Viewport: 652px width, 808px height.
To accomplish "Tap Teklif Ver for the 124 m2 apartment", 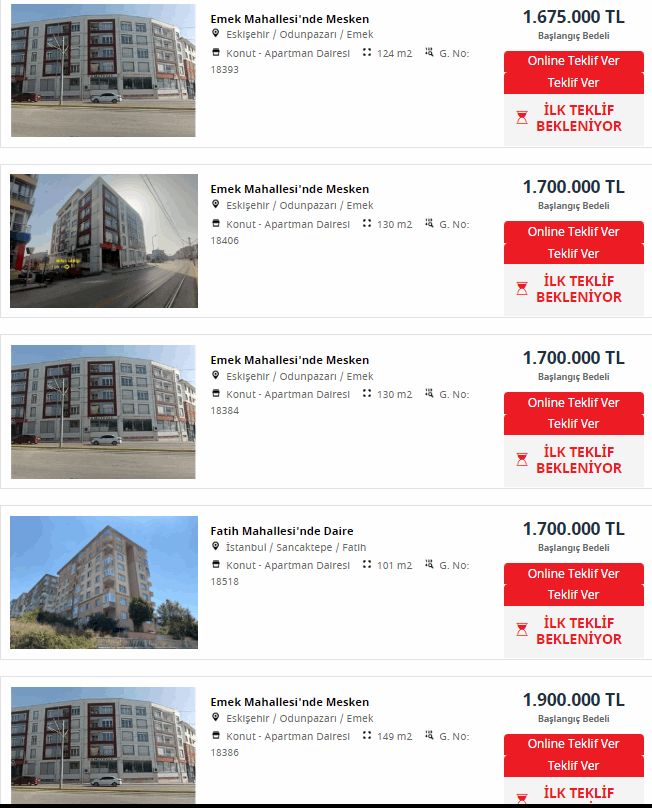I will coord(573,83).
